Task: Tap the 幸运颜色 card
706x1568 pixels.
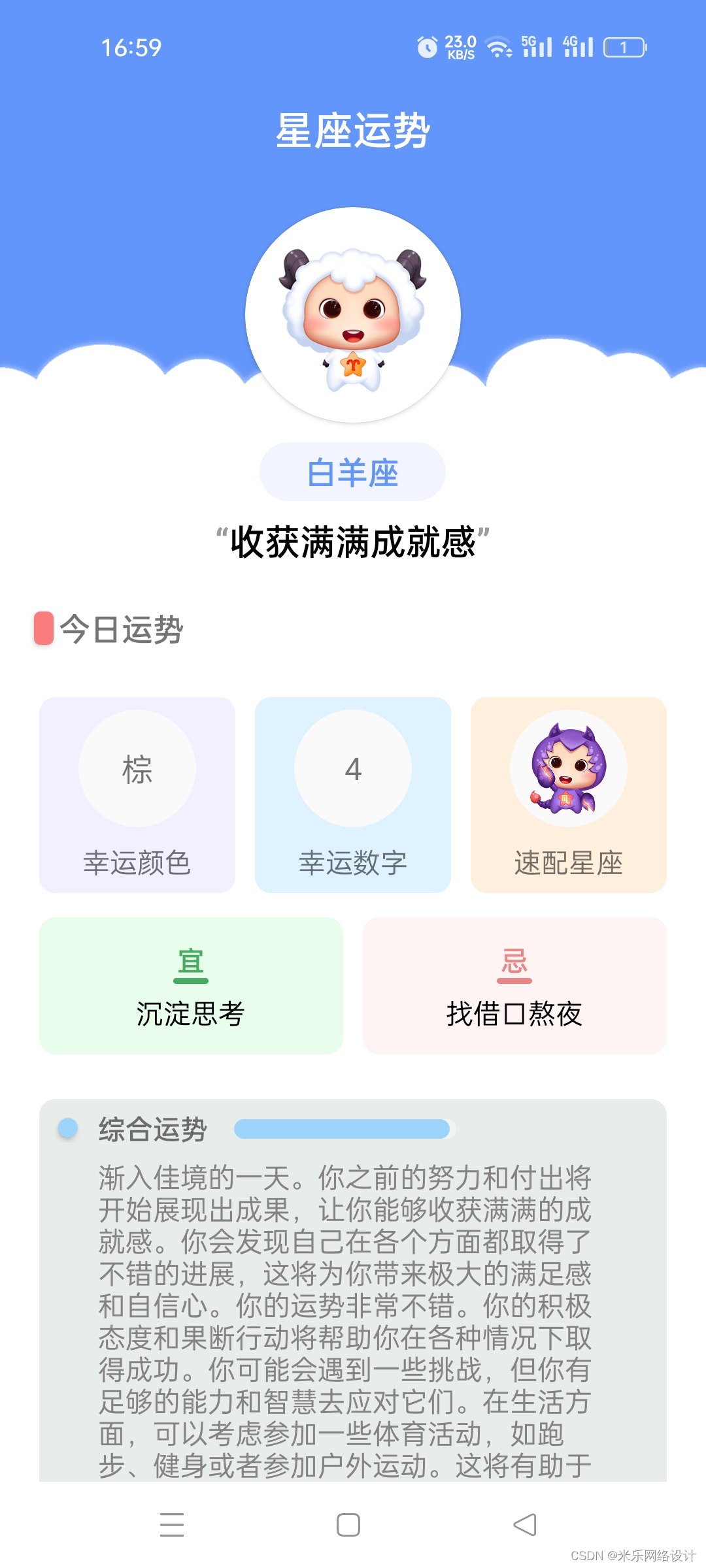Action: [137, 794]
